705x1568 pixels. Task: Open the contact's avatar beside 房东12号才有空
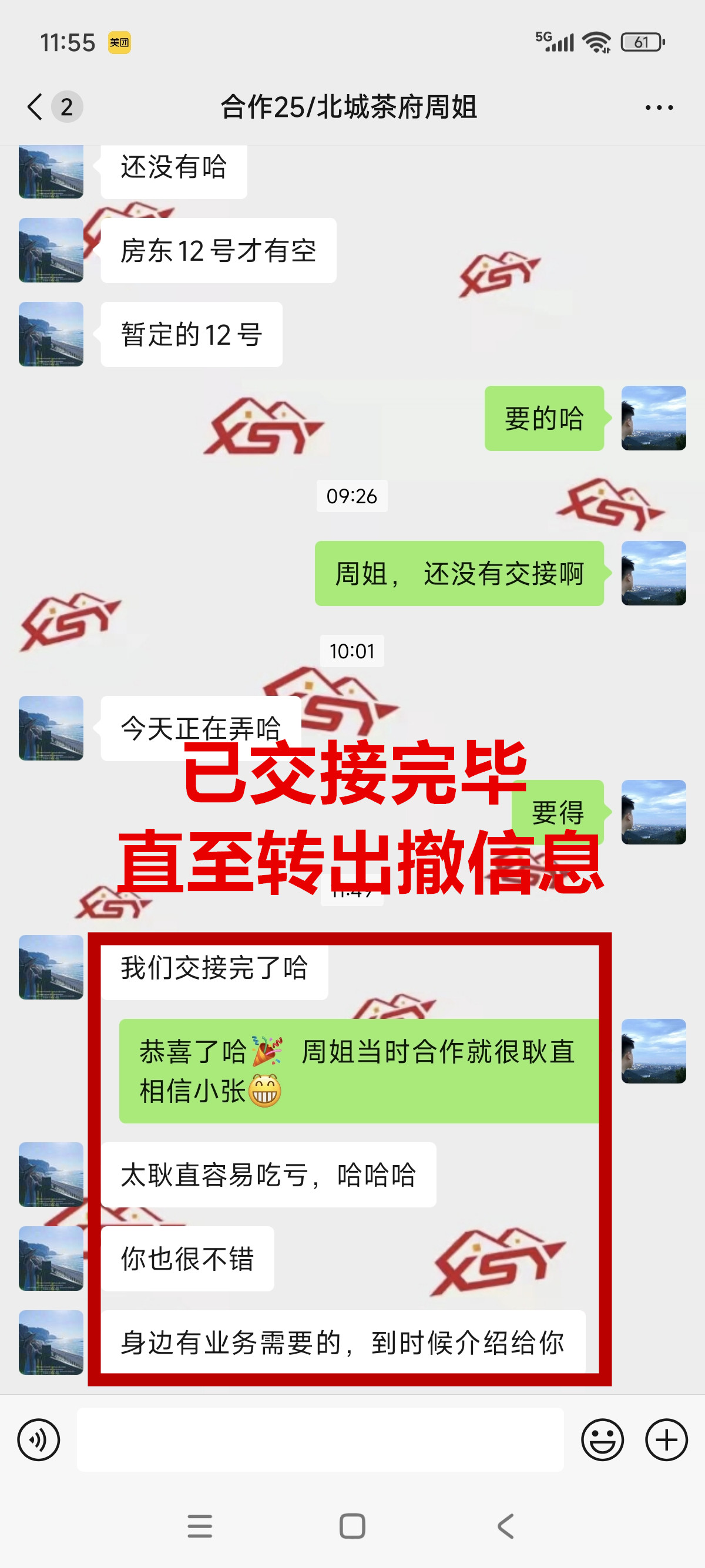pyautogui.click(x=51, y=250)
